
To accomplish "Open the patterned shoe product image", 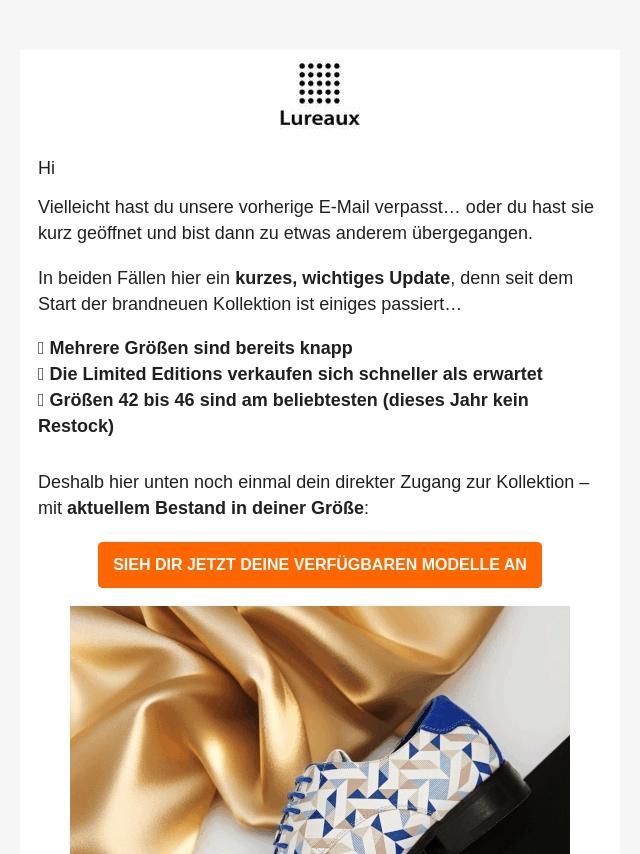I will click(x=320, y=730).
